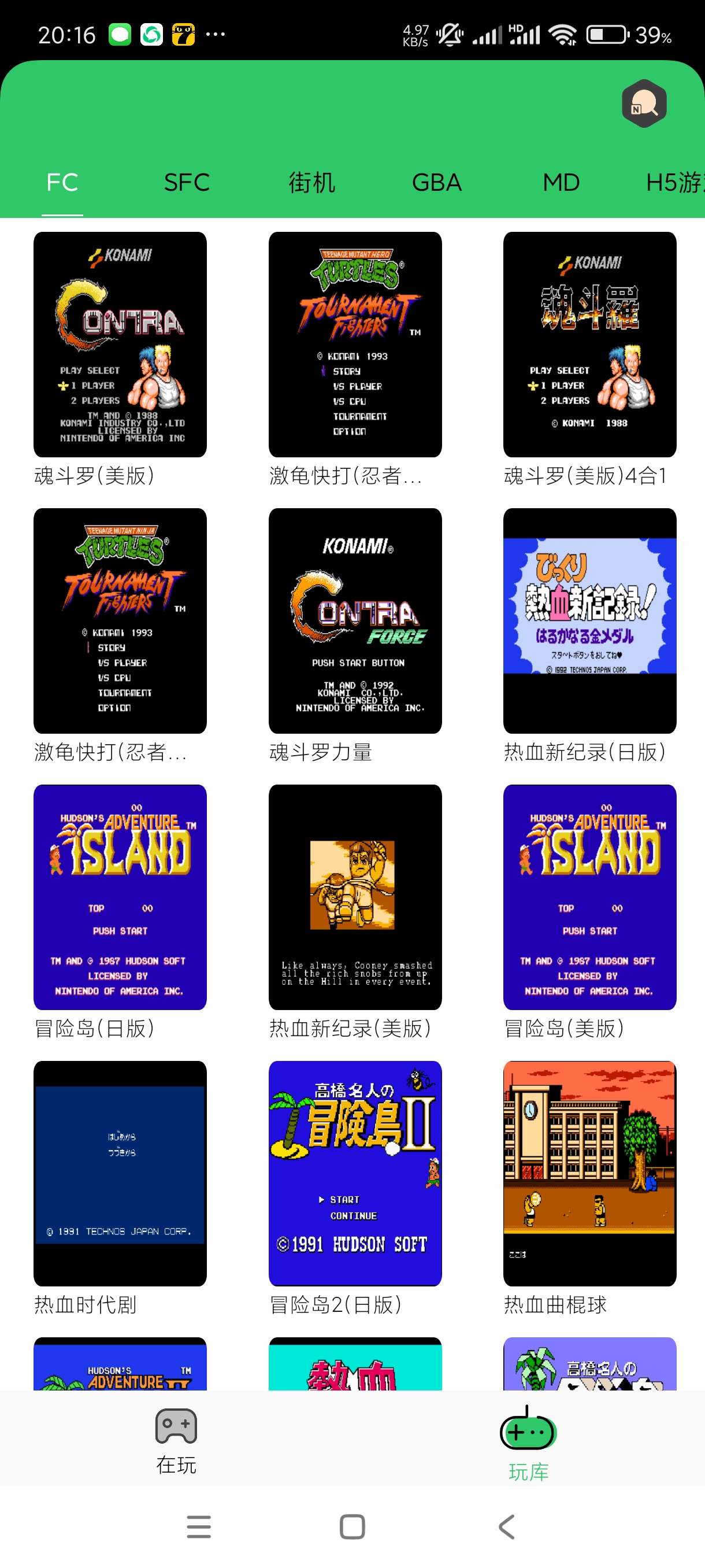Launch 魂斗罗力量 game
705x1568 pixels.
coord(355,621)
